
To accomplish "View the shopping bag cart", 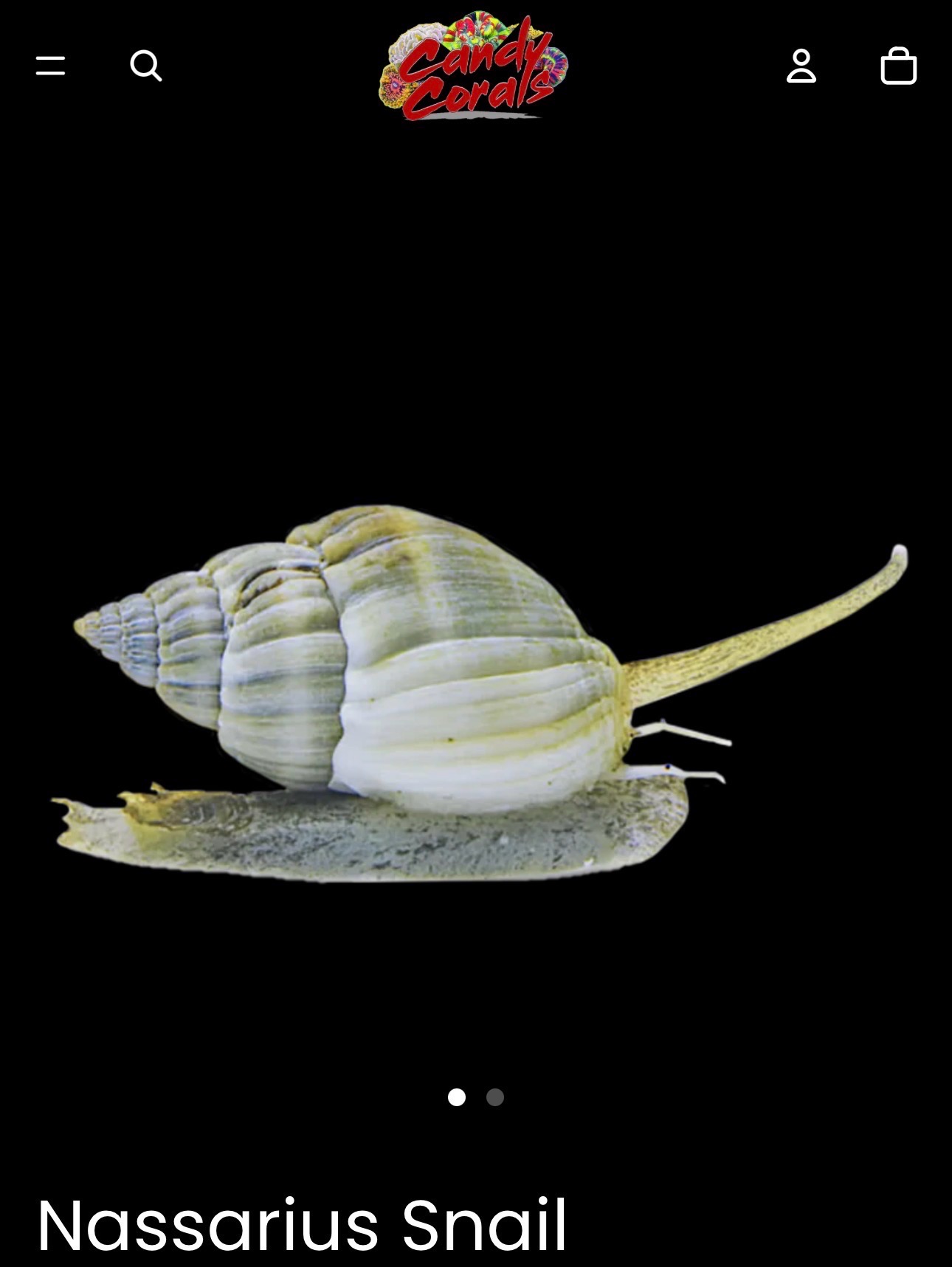I will 898,66.
